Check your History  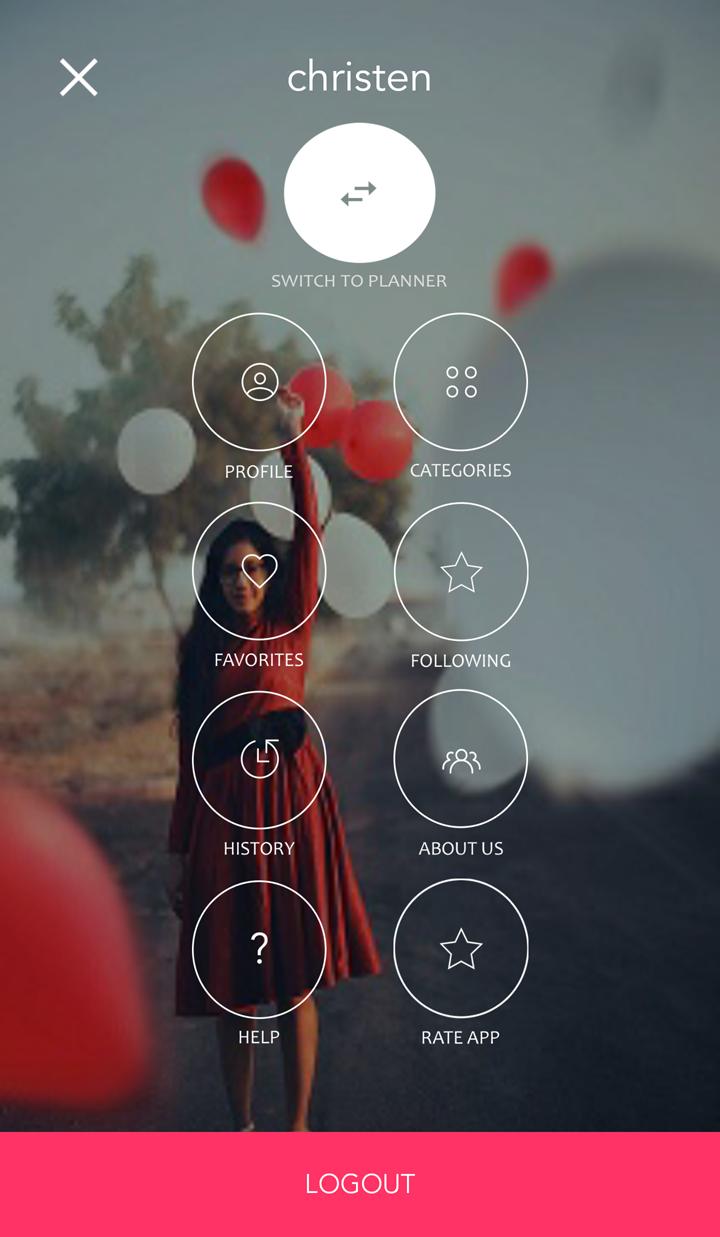coord(259,759)
